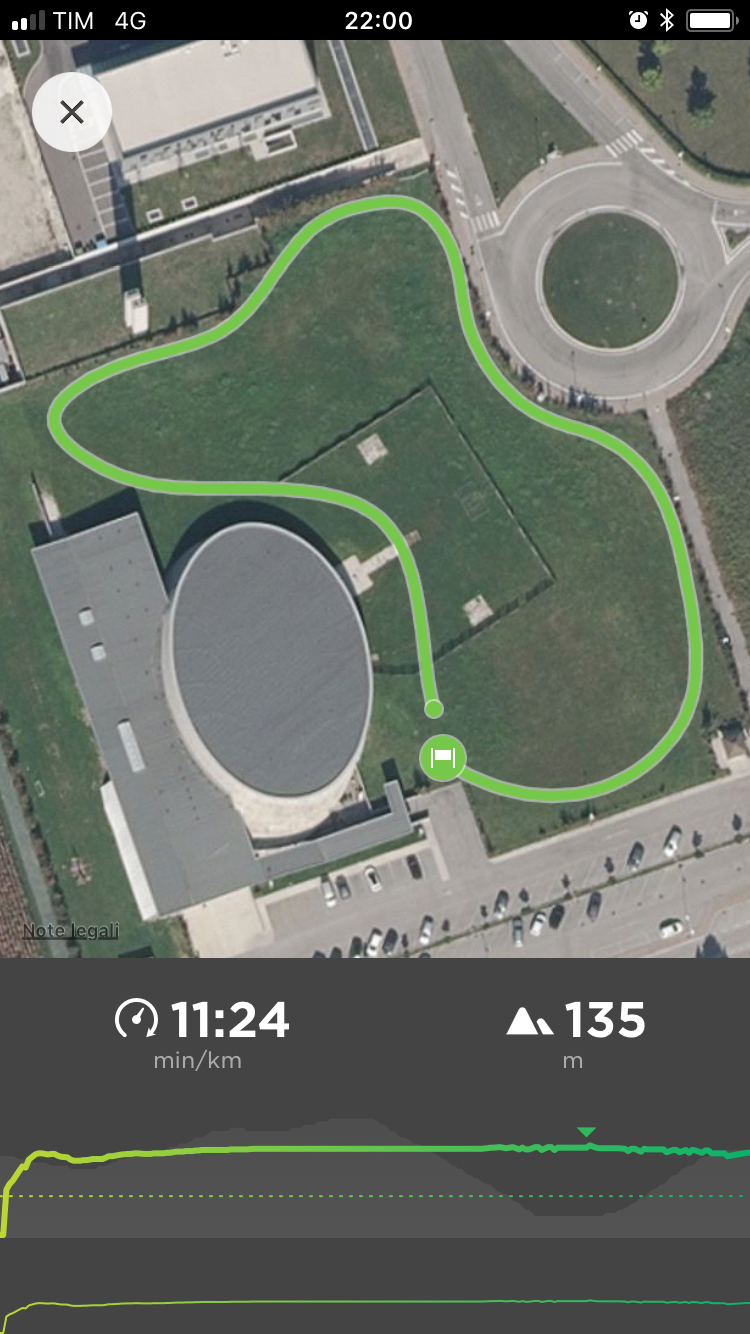
Task: Open the Note legali link
Action: tap(71, 931)
